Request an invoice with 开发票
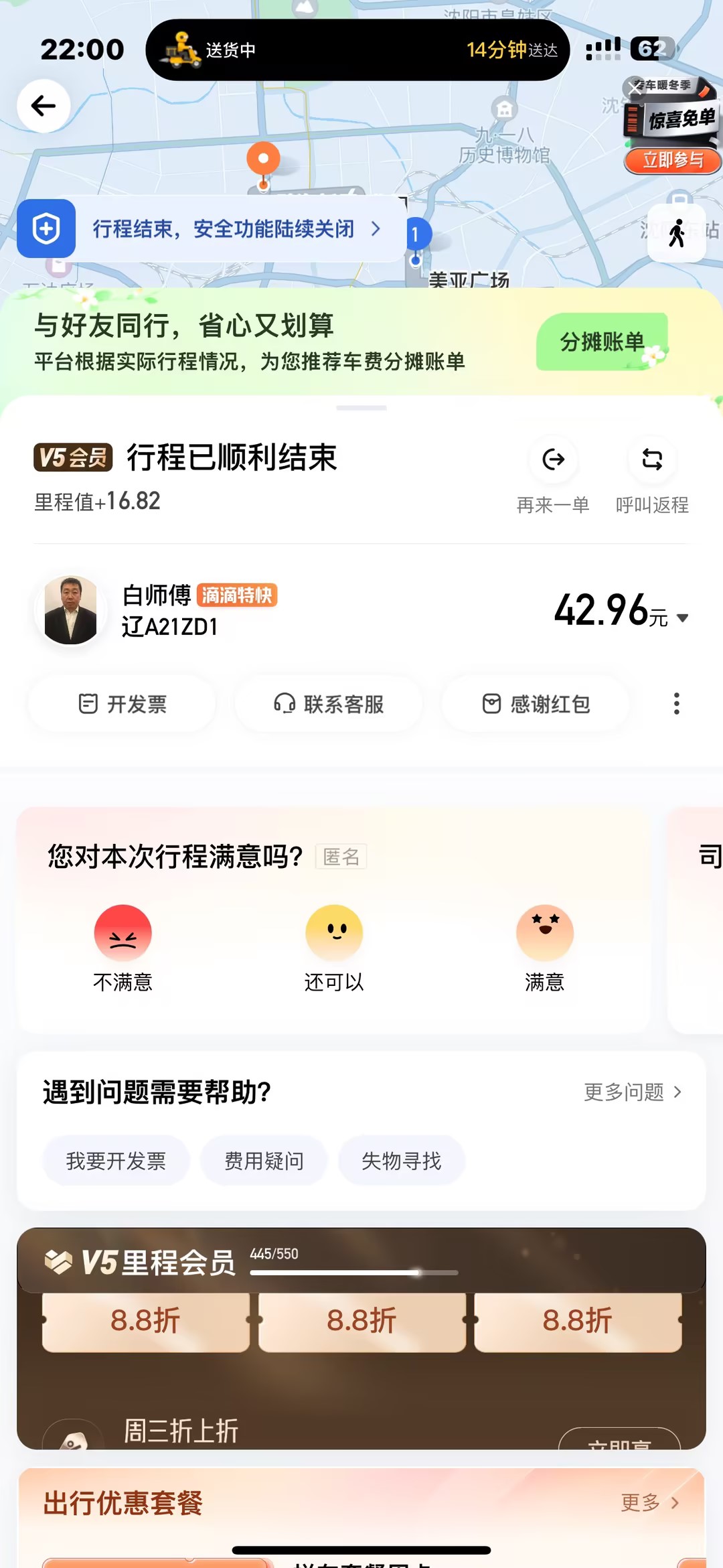The width and height of the screenshot is (723, 1568). pos(123,704)
